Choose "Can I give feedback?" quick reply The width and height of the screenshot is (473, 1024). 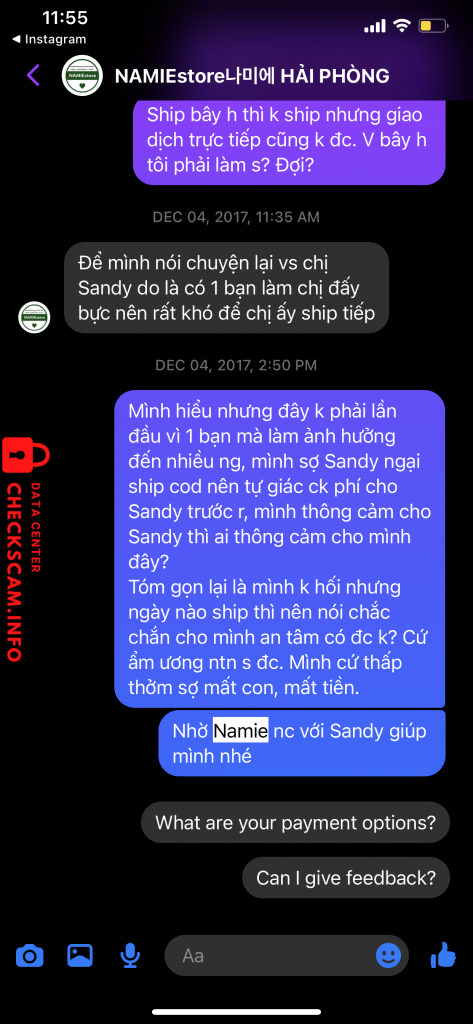346,877
